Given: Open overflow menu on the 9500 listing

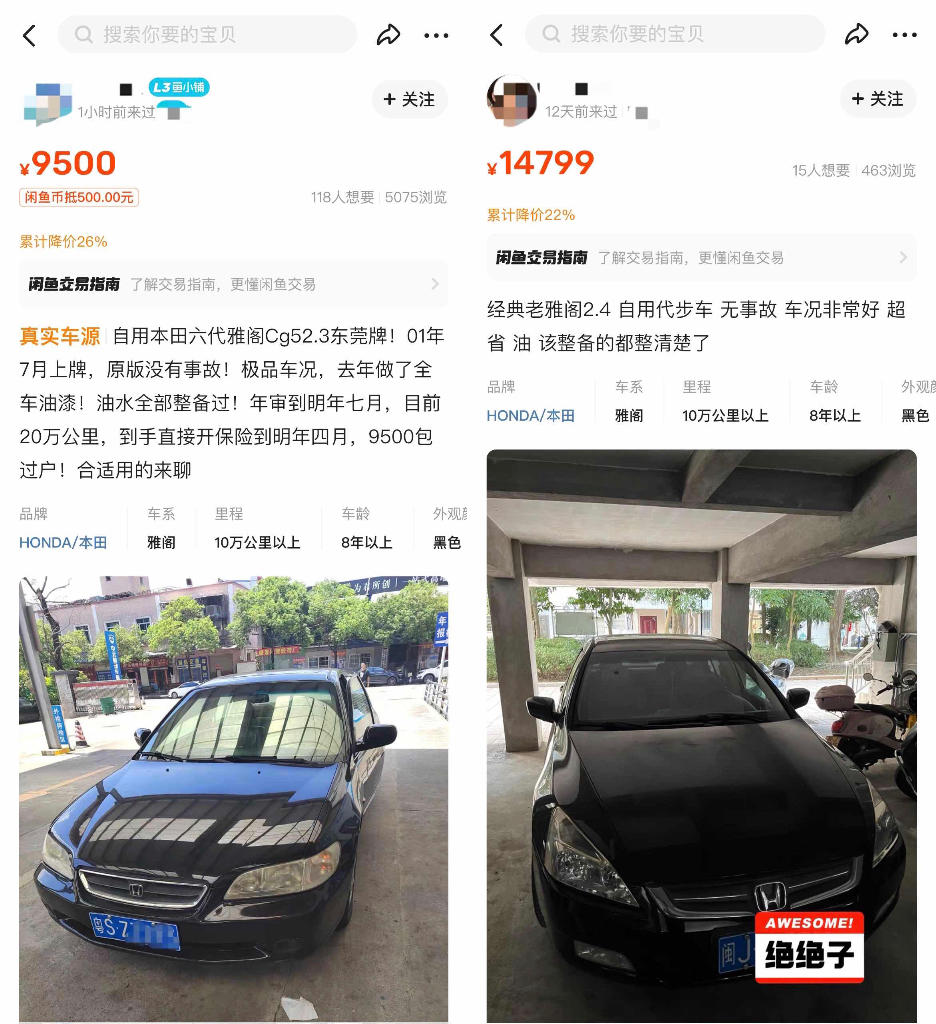Looking at the screenshot, I should pos(436,35).
